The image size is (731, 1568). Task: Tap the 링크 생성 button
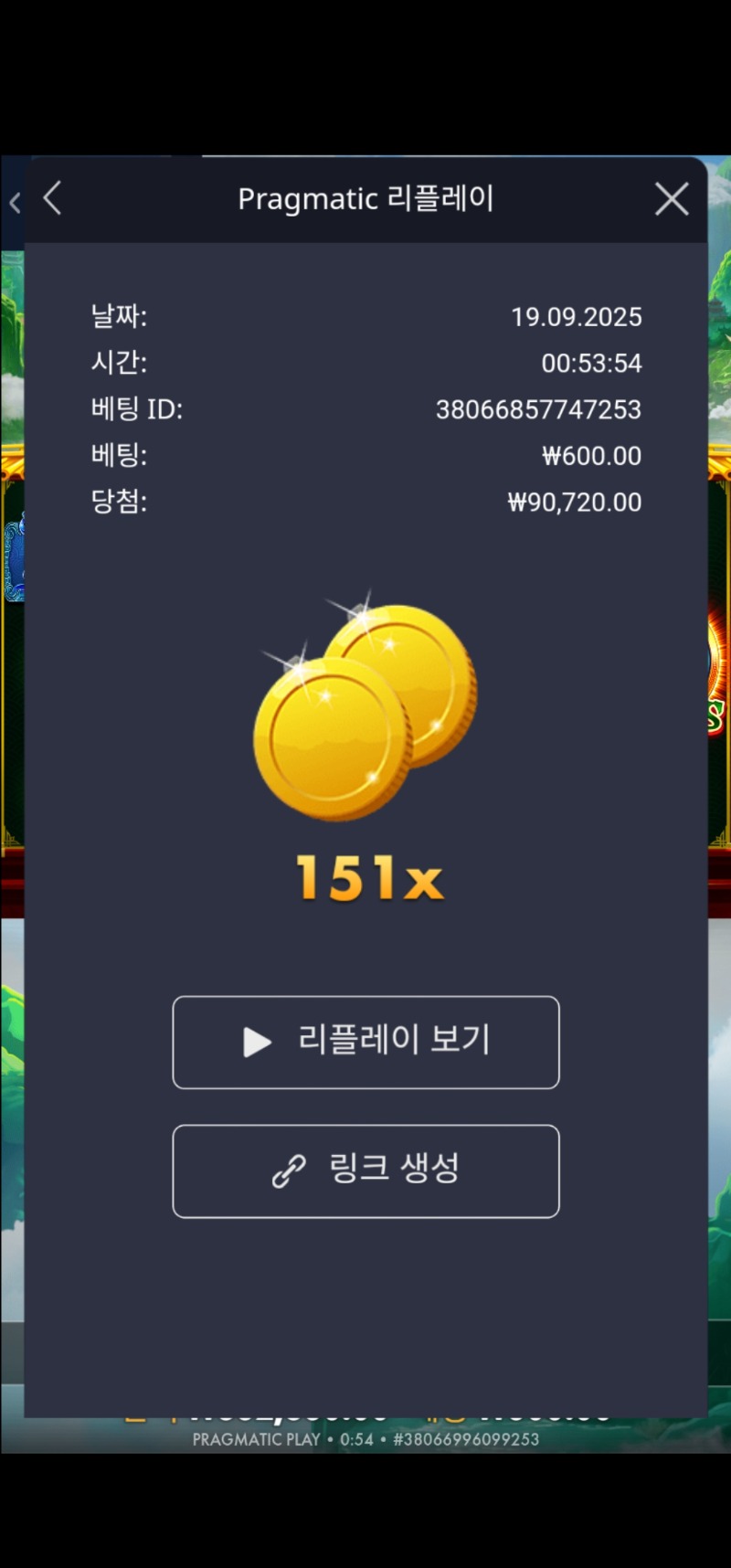[x=365, y=1171]
